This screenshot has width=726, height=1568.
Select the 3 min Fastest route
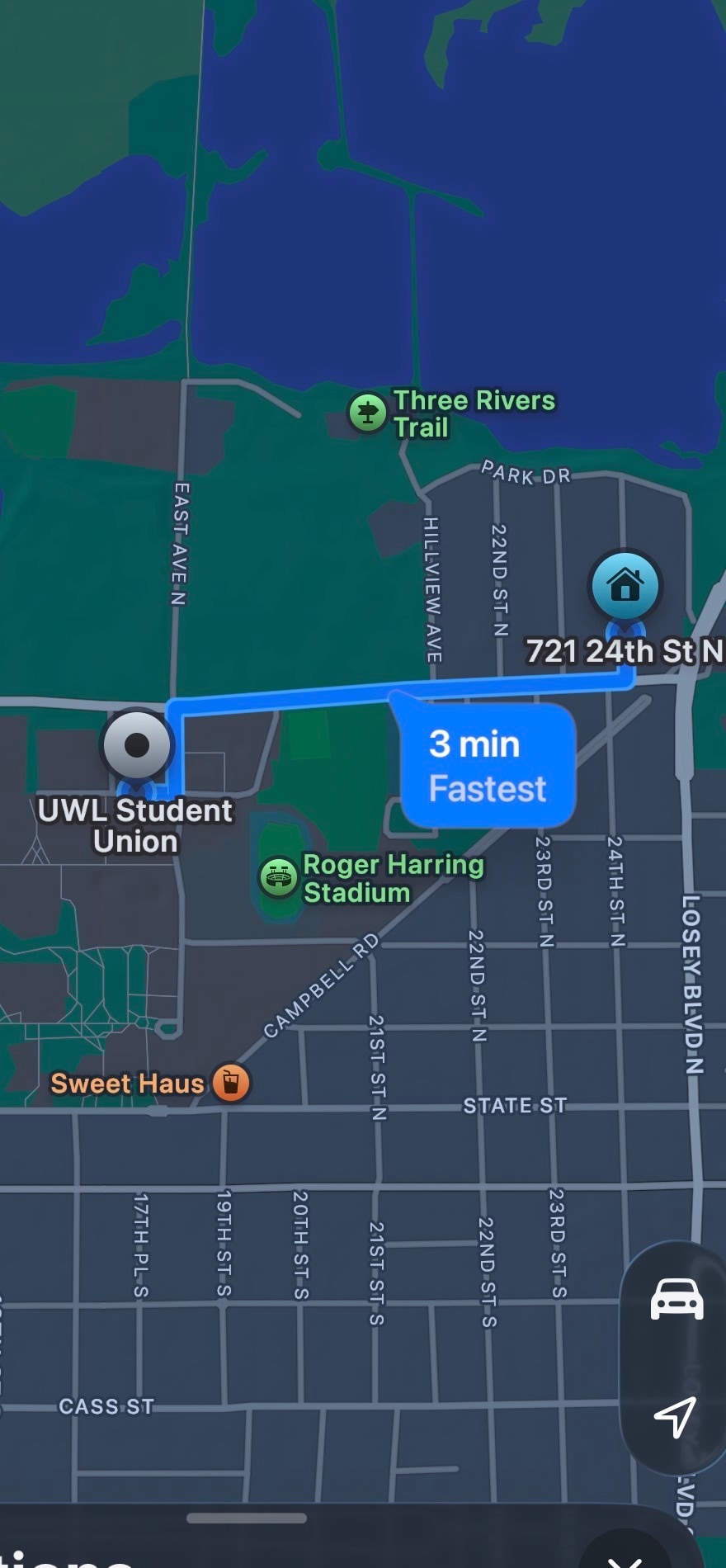(487, 766)
